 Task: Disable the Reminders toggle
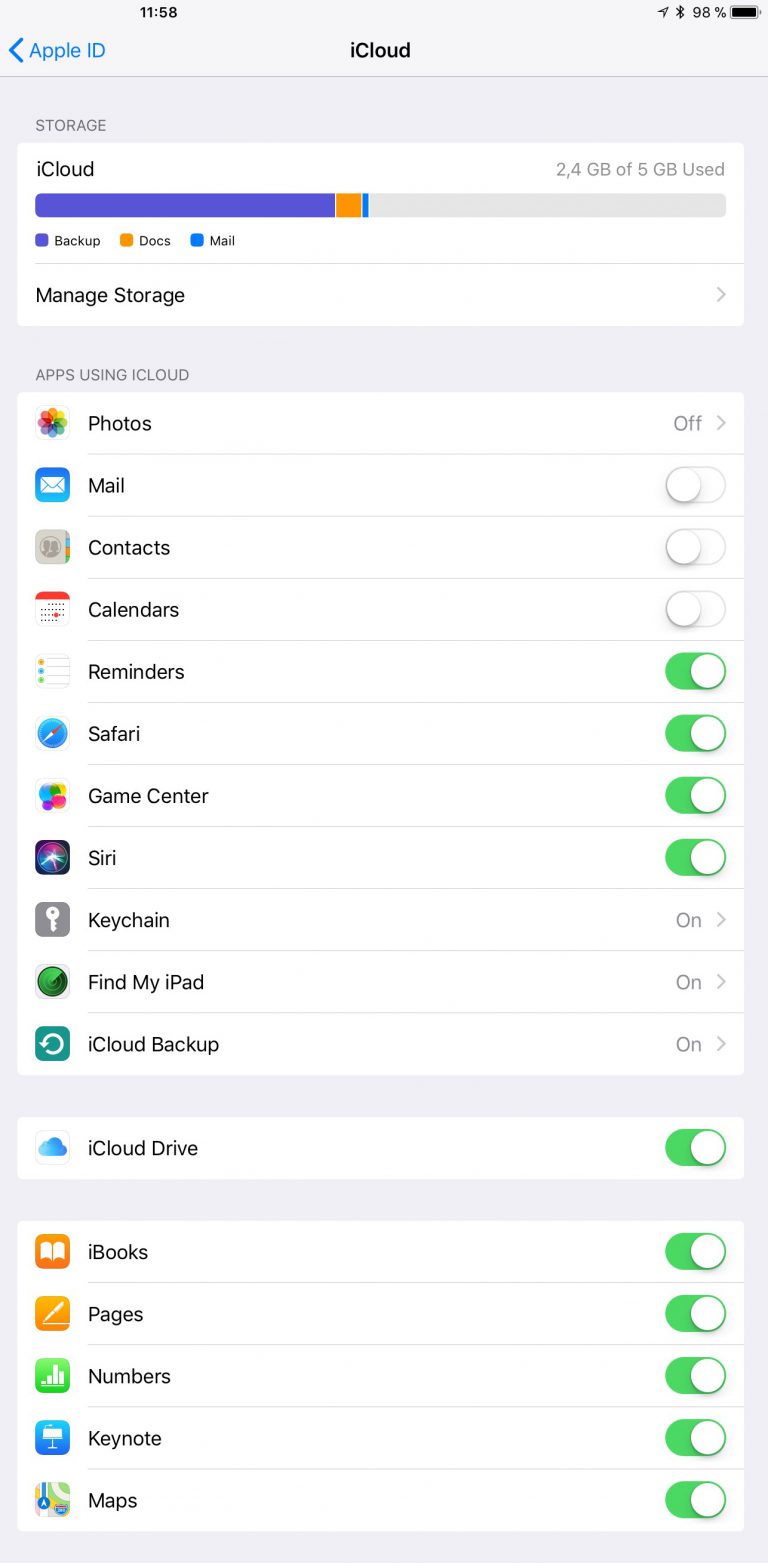[695, 671]
